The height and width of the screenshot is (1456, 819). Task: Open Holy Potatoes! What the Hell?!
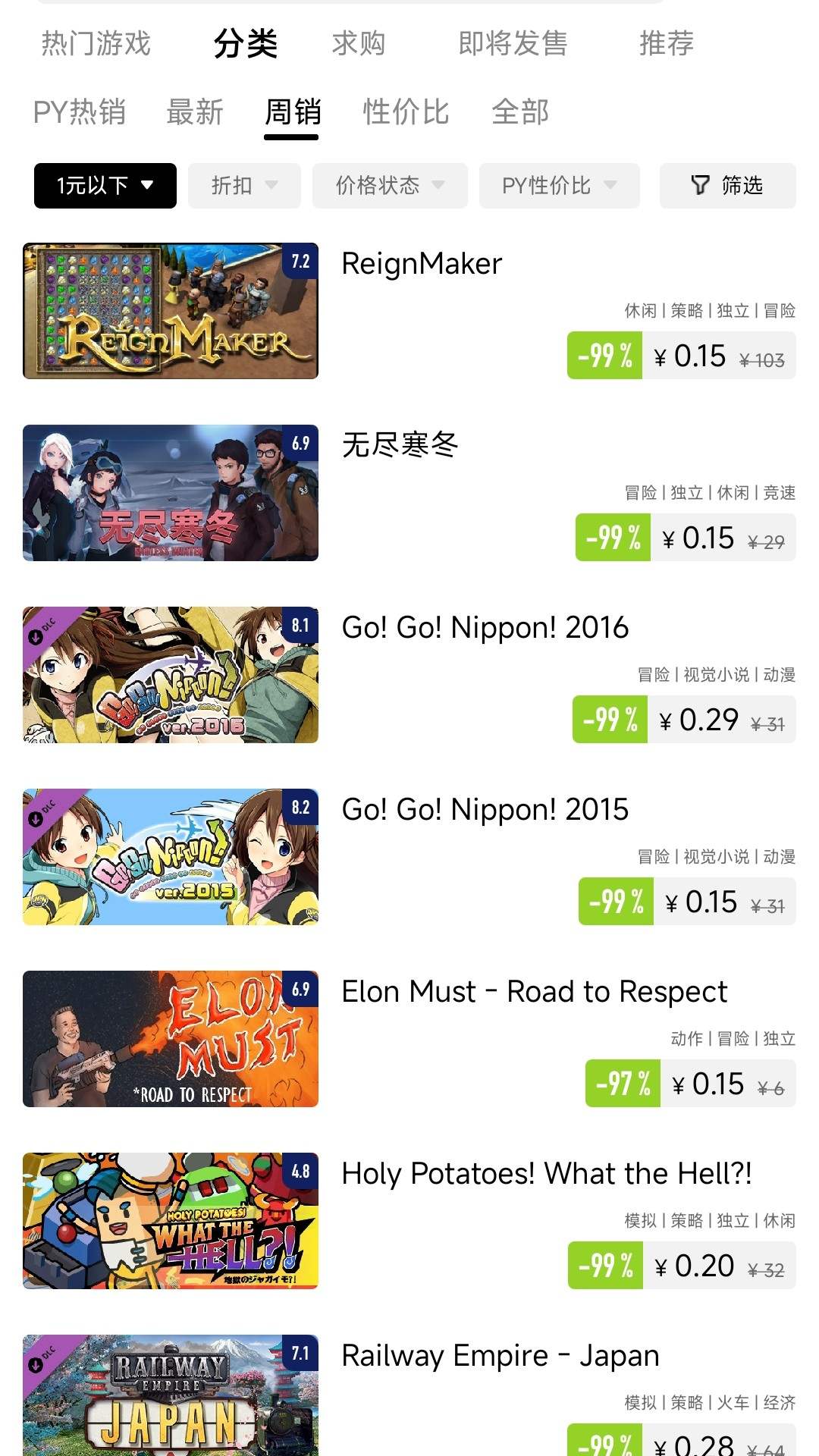pos(546,1174)
